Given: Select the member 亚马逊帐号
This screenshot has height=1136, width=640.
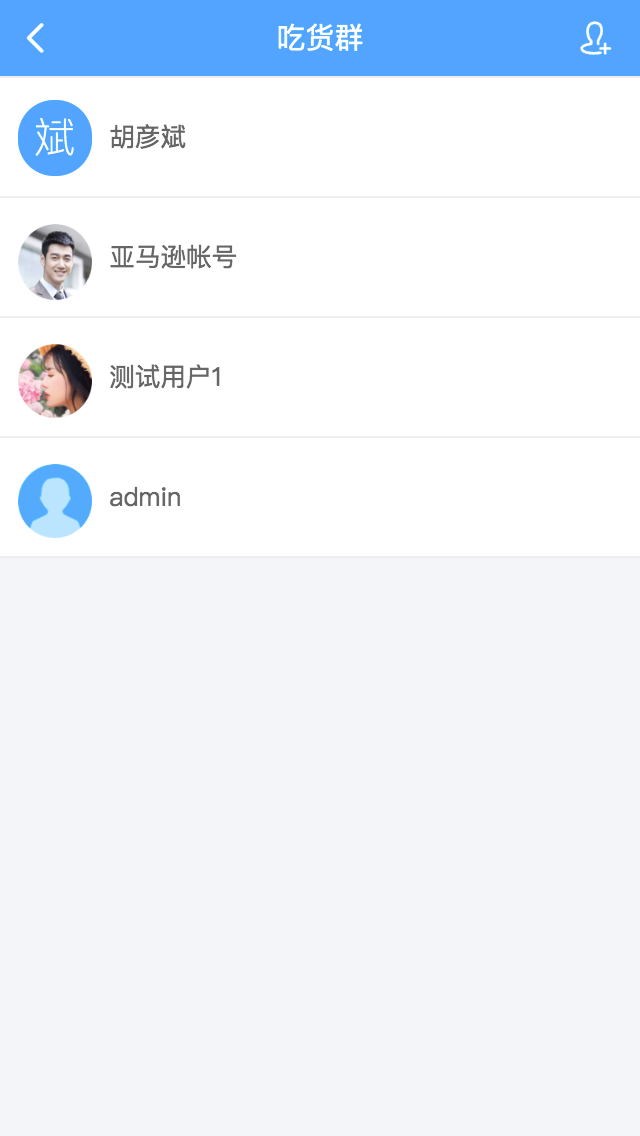Looking at the screenshot, I should (x=320, y=257).
